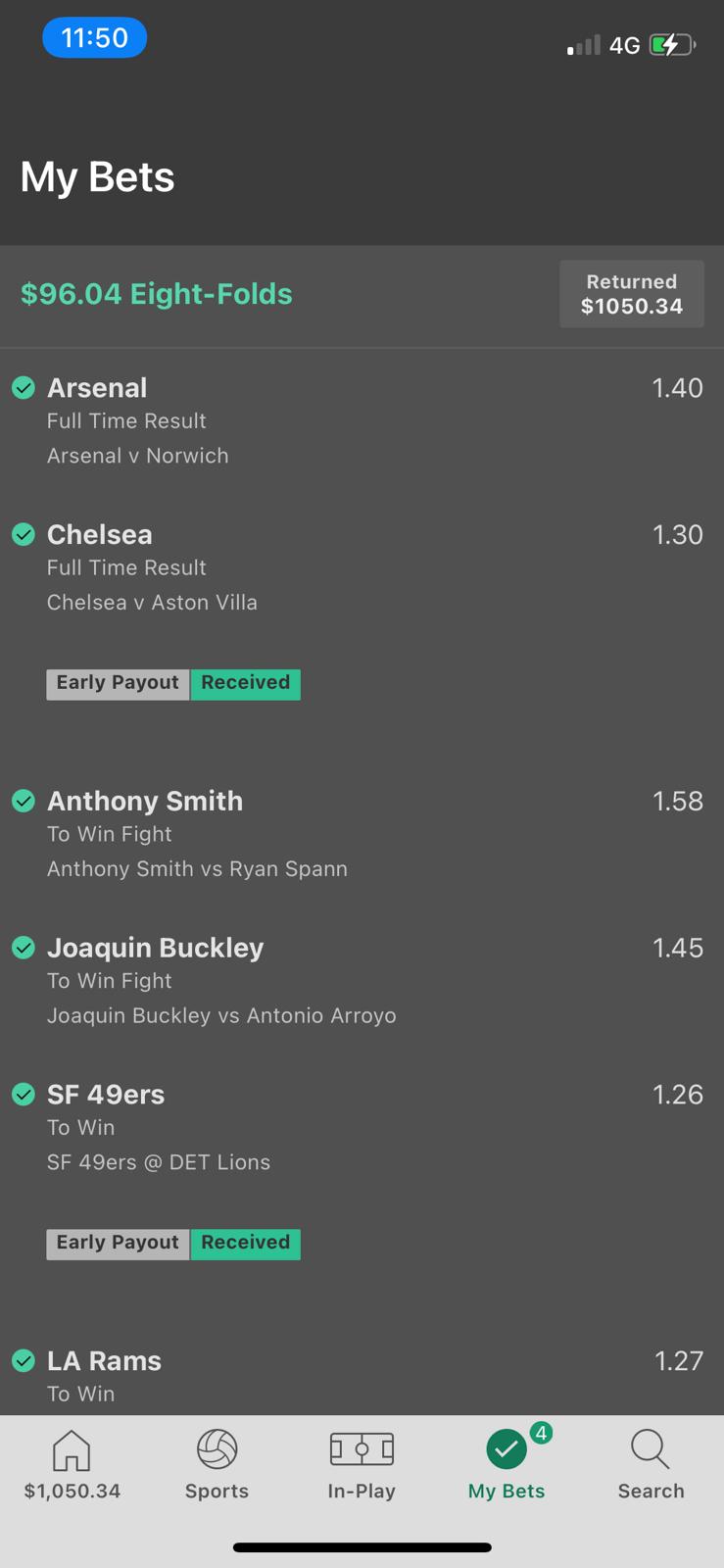The image size is (724, 1568).
Task: Tap the $96.04 Eight-Folds bet header
Action: (157, 294)
